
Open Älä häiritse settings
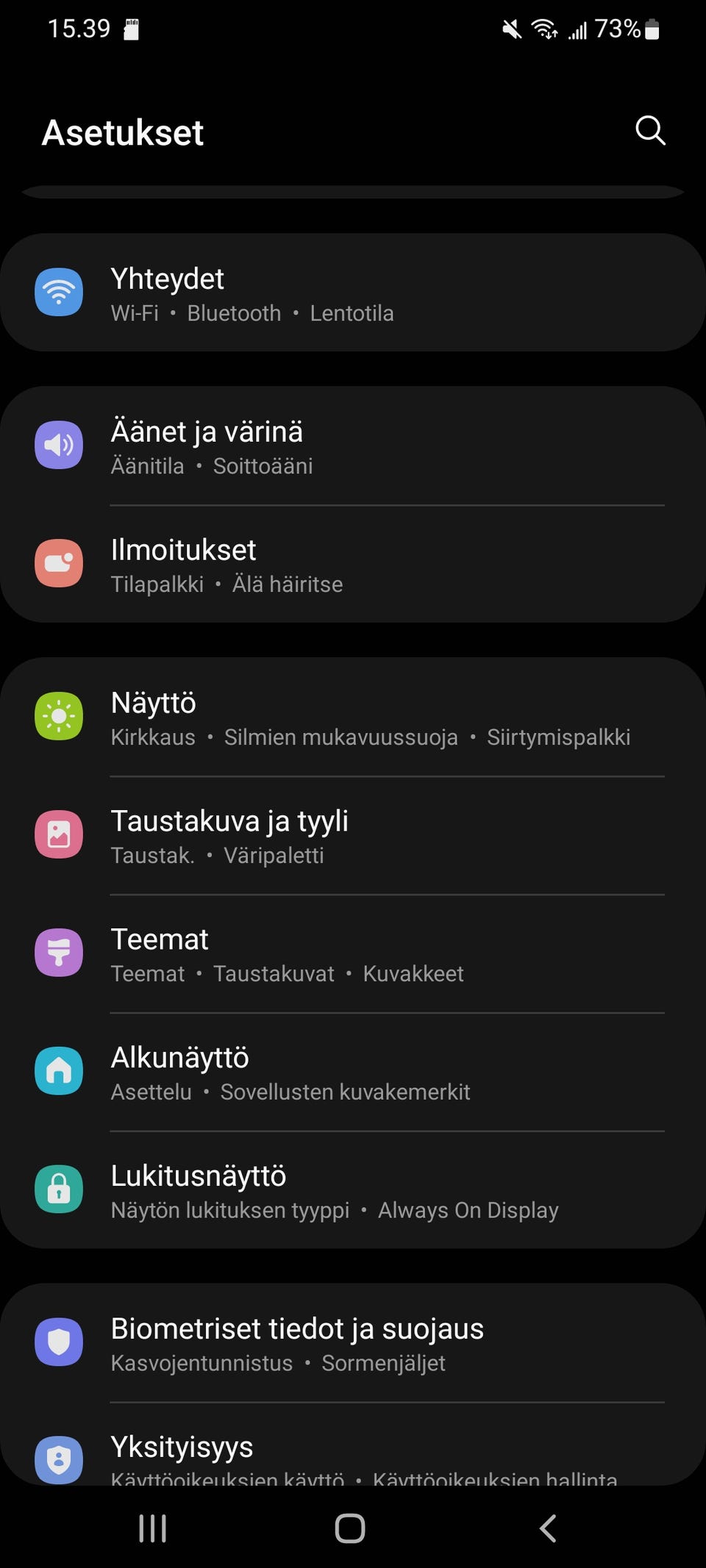(x=287, y=584)
